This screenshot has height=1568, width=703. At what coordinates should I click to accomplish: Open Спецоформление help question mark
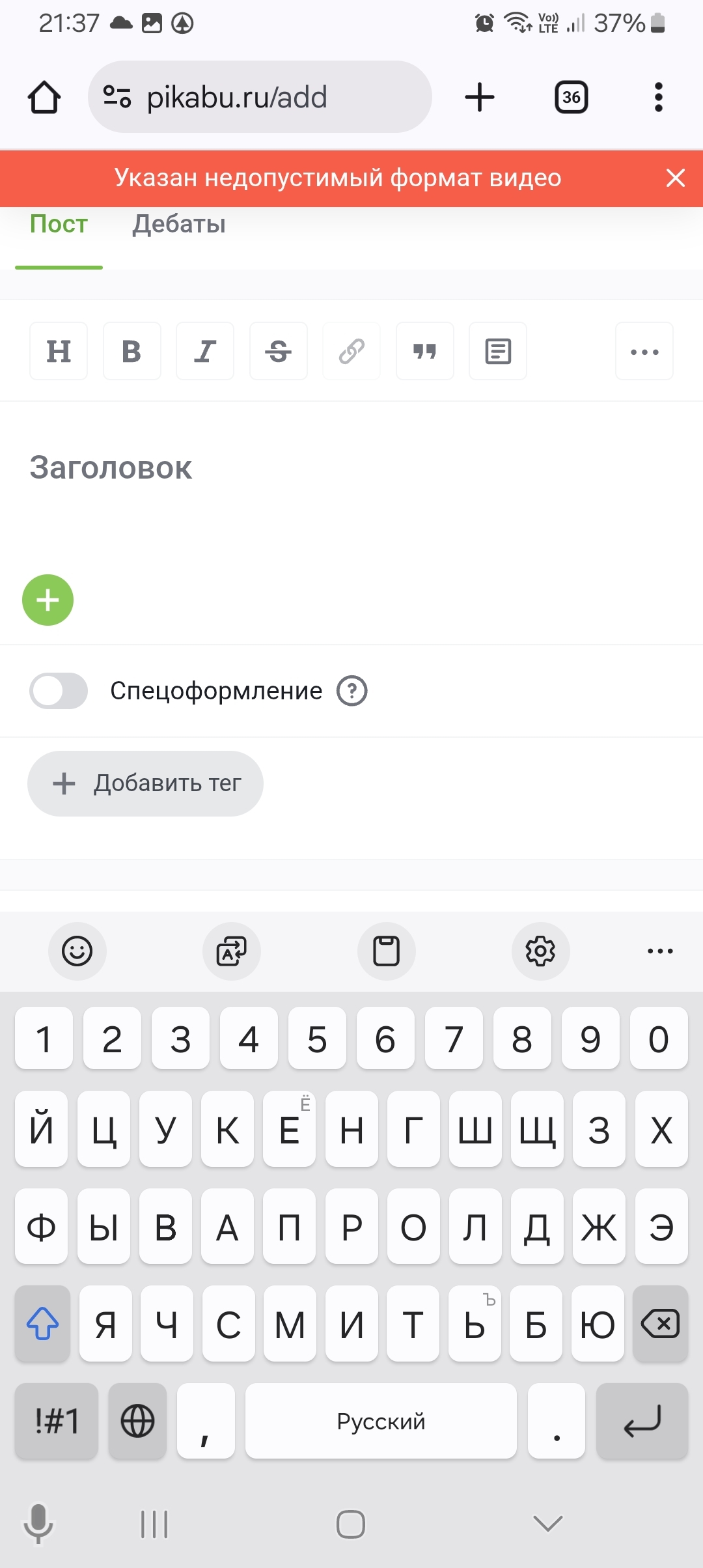click(x=352, y=691)
